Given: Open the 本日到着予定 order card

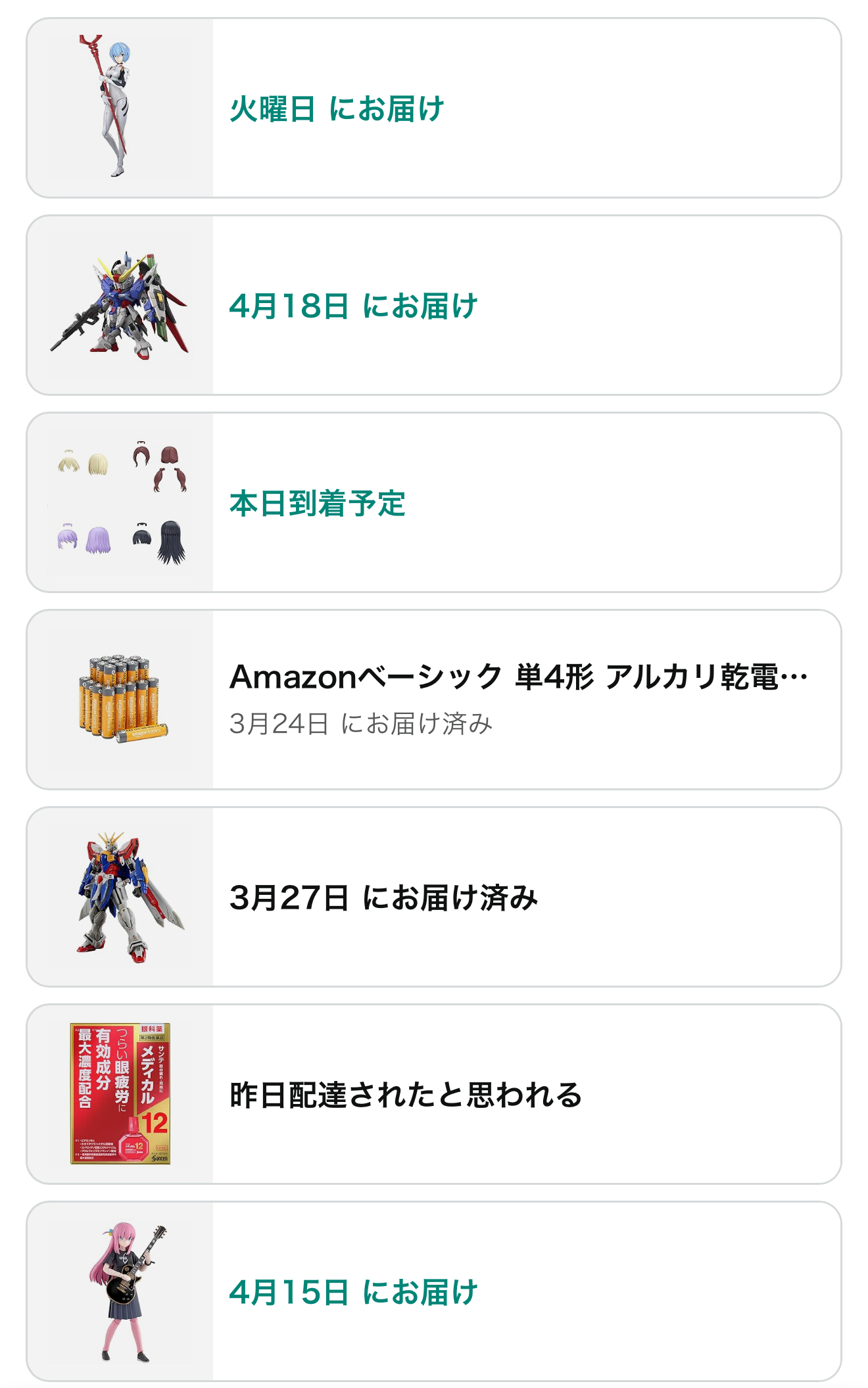Looking at the screenshot, I should coord(434,502).
